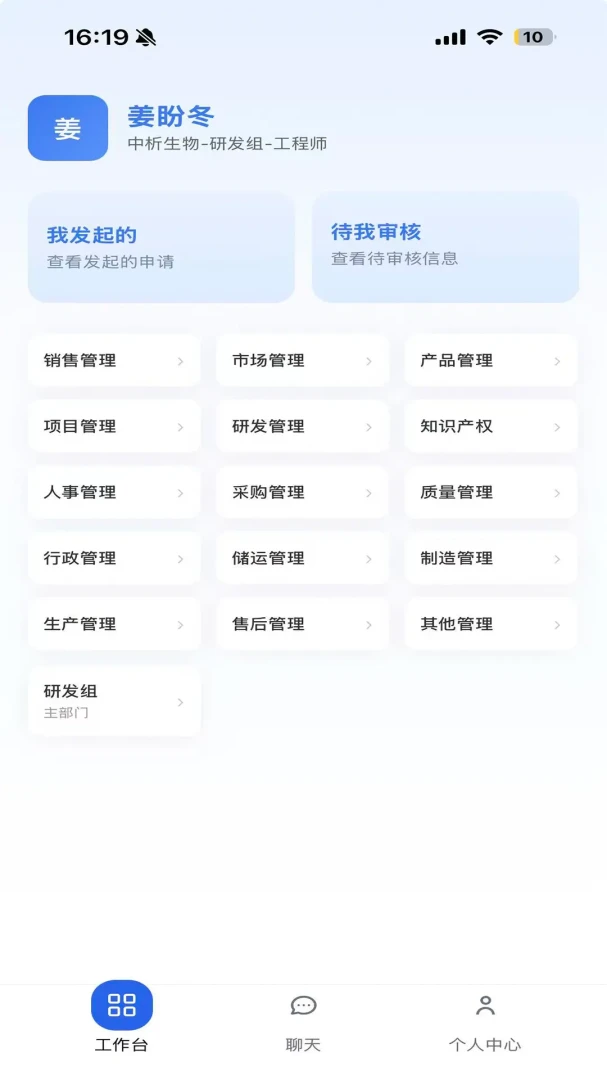607x1080 pixels.
Task: Switch to the 聊天 tab
Action: (303, 1024)
